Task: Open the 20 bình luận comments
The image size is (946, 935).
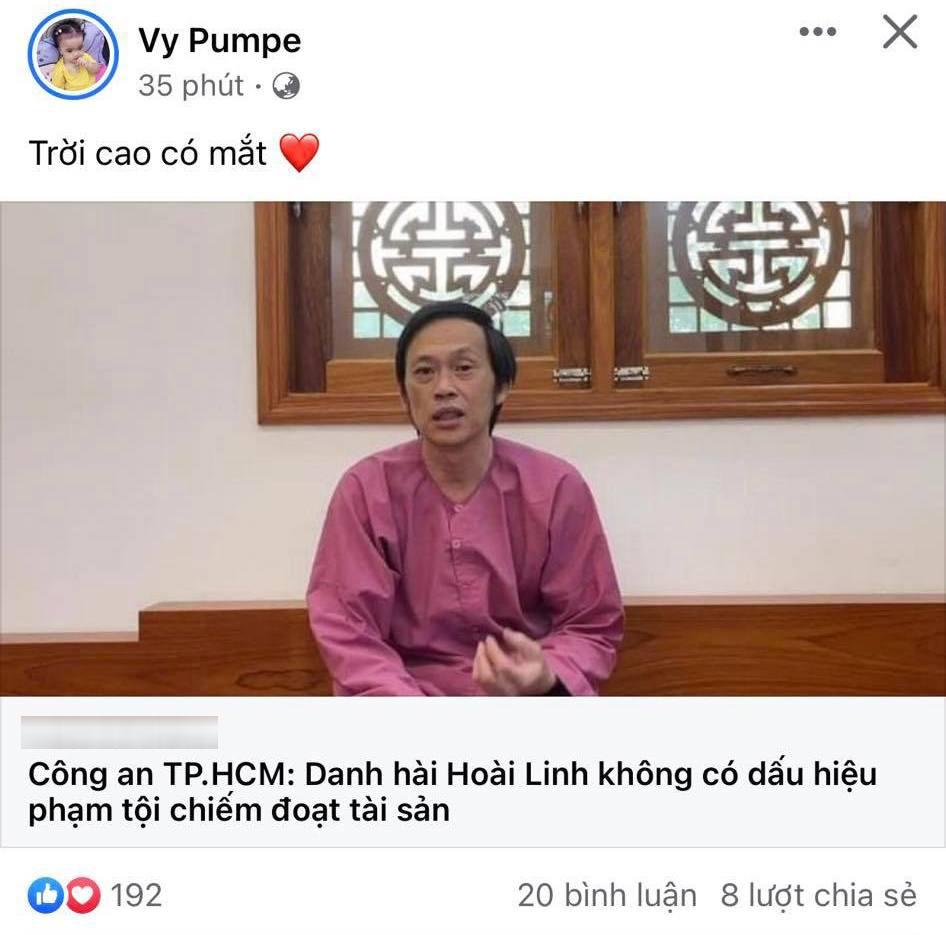Action: [607, 895]
